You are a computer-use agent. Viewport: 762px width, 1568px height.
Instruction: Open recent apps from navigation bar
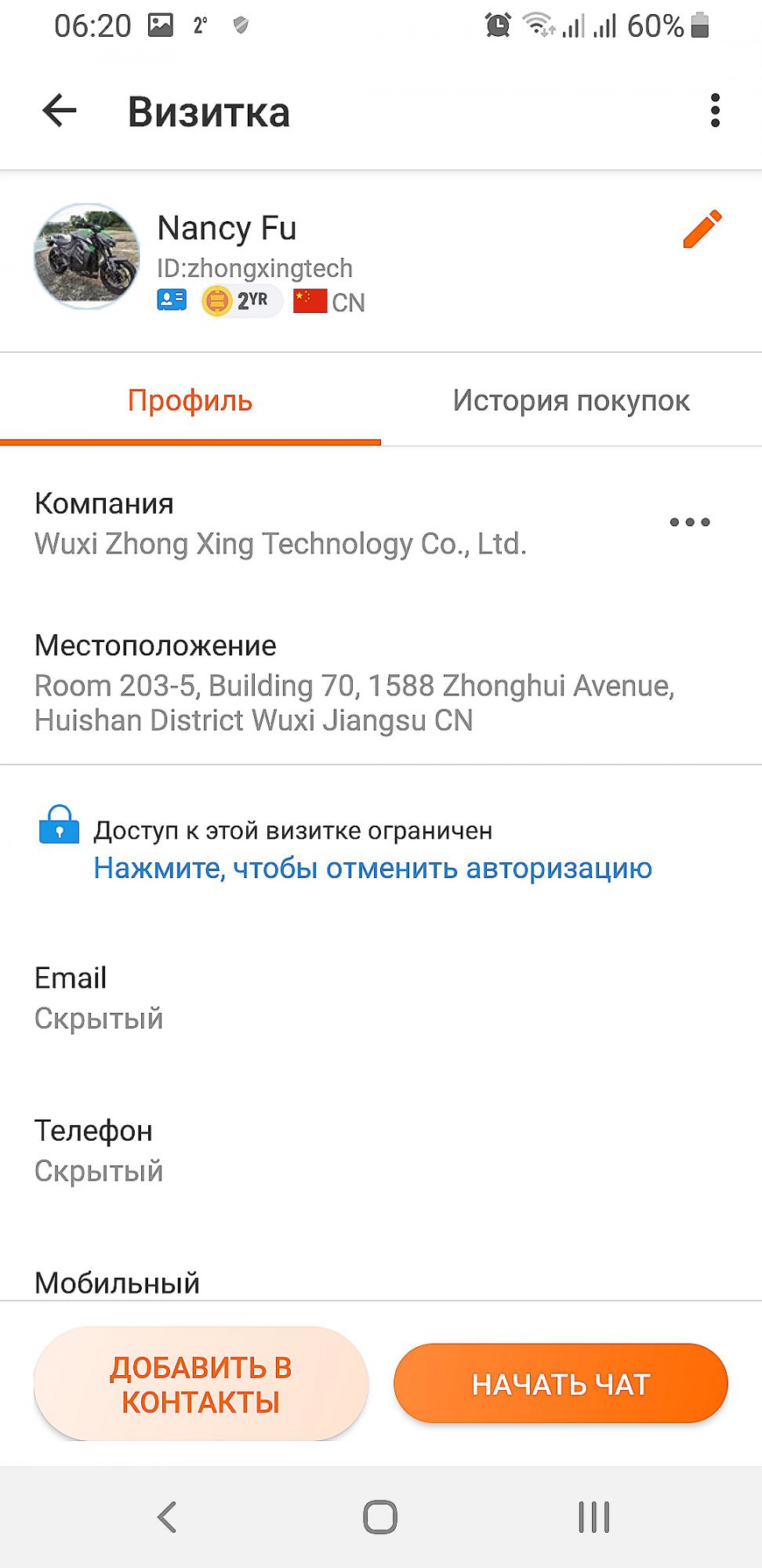594,1517
